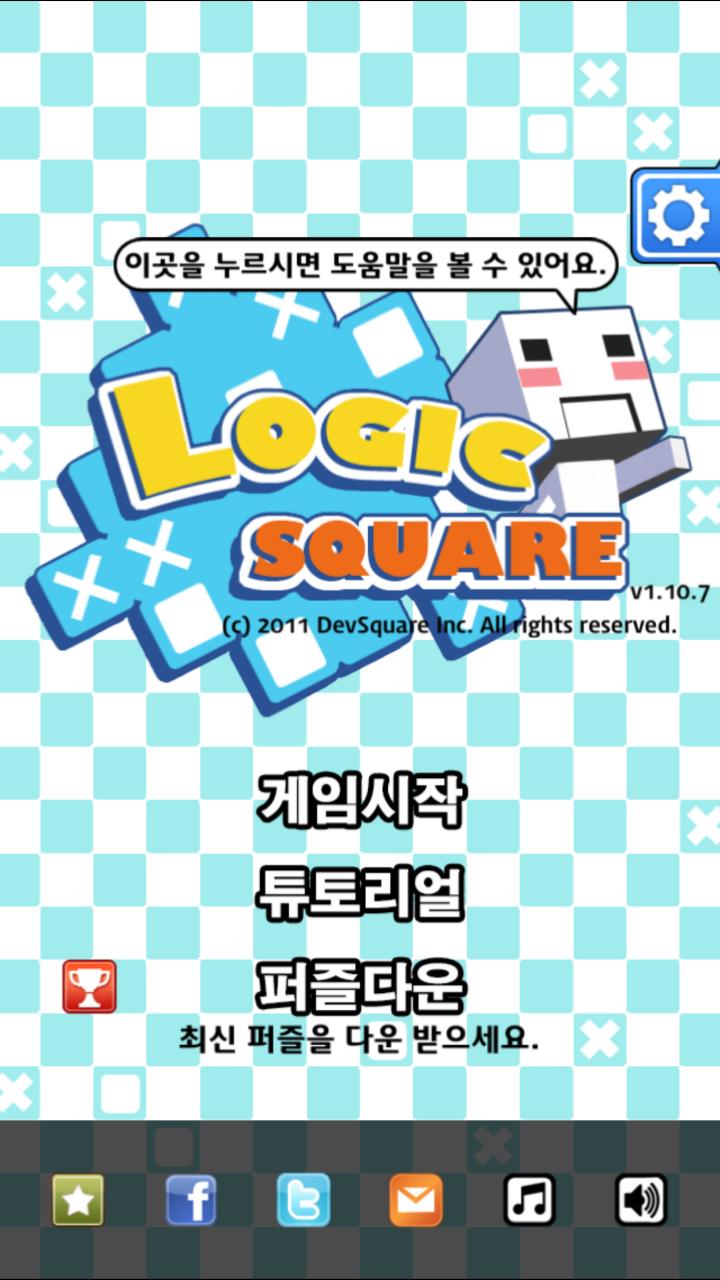
Task: Open the Facebook icon
Action: [191, 1200]
